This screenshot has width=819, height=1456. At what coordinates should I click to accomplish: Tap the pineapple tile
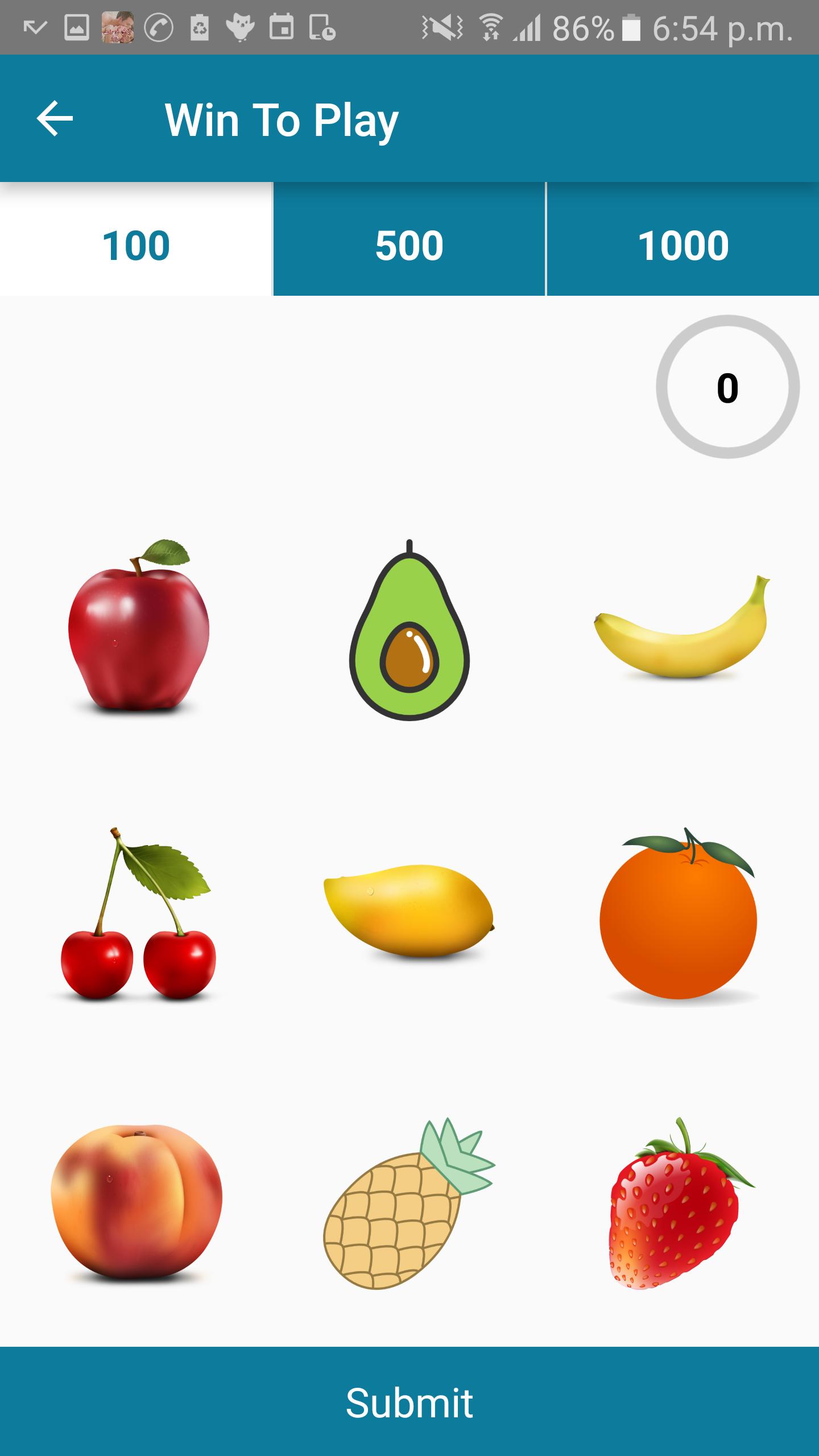click(407, 1203)
